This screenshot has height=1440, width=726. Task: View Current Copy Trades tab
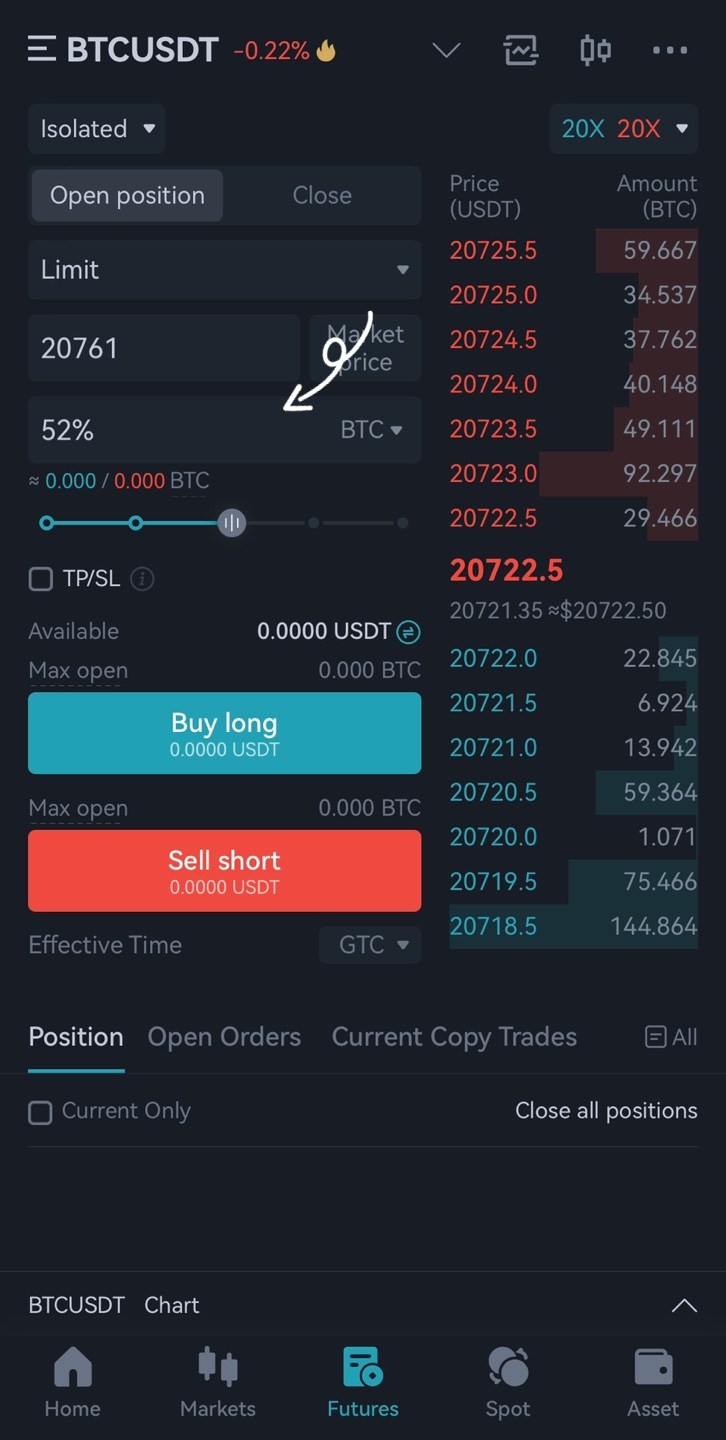[454, 1037]
